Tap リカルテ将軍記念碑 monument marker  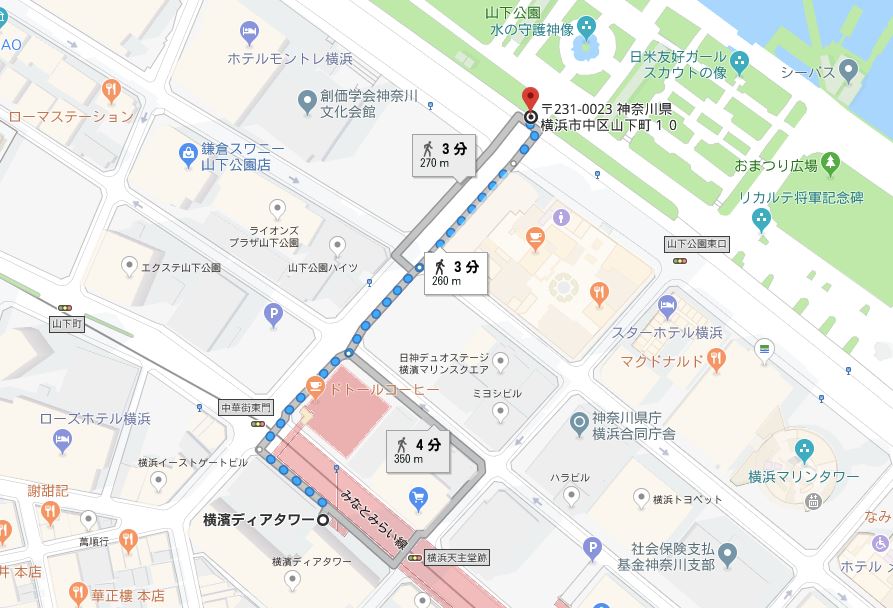tap(762, 218)
